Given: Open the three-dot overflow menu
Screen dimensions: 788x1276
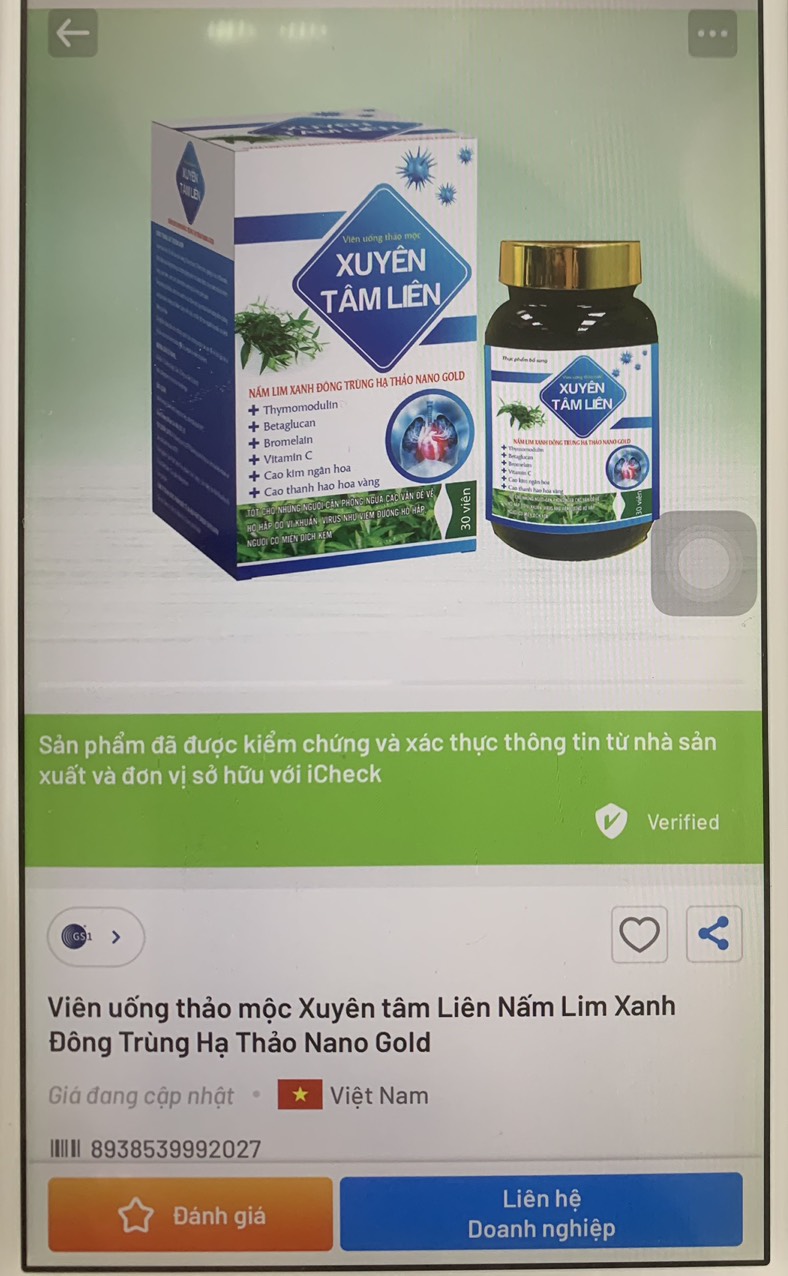Looking at the screenshot, I should [712, 34].
